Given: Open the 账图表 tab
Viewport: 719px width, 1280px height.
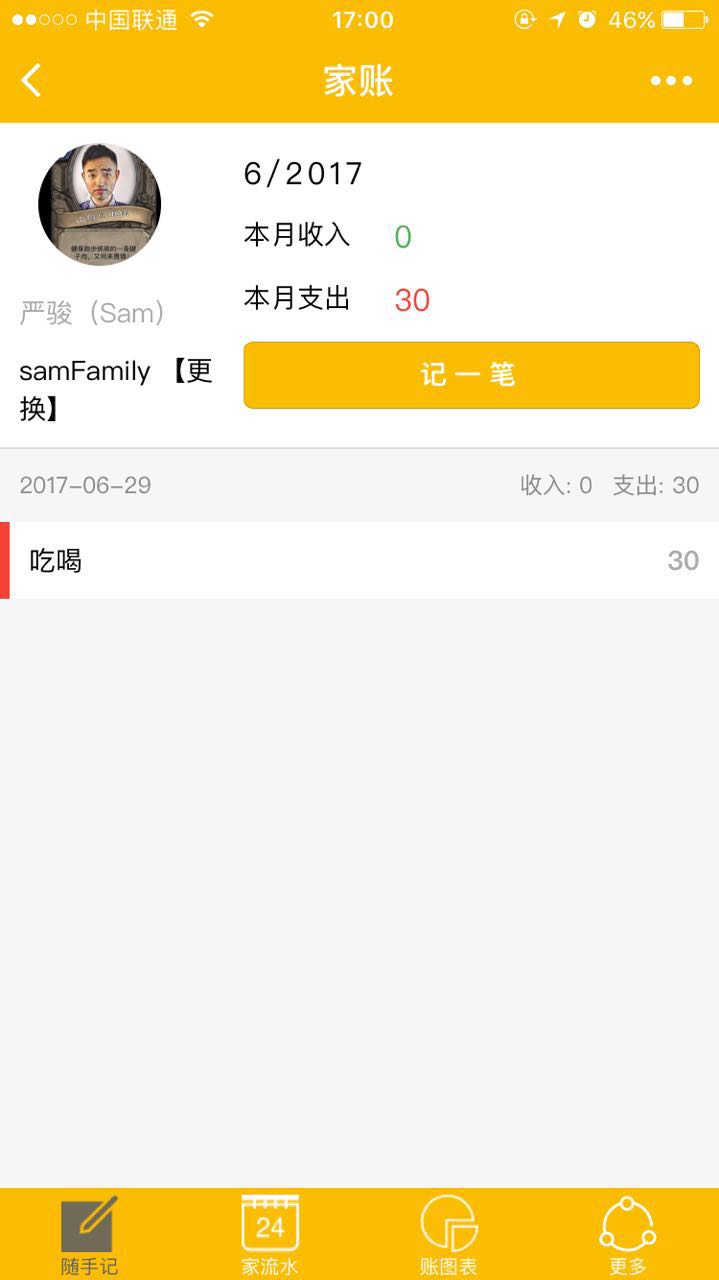Looking at the screenshot, I should (449, 1235).
